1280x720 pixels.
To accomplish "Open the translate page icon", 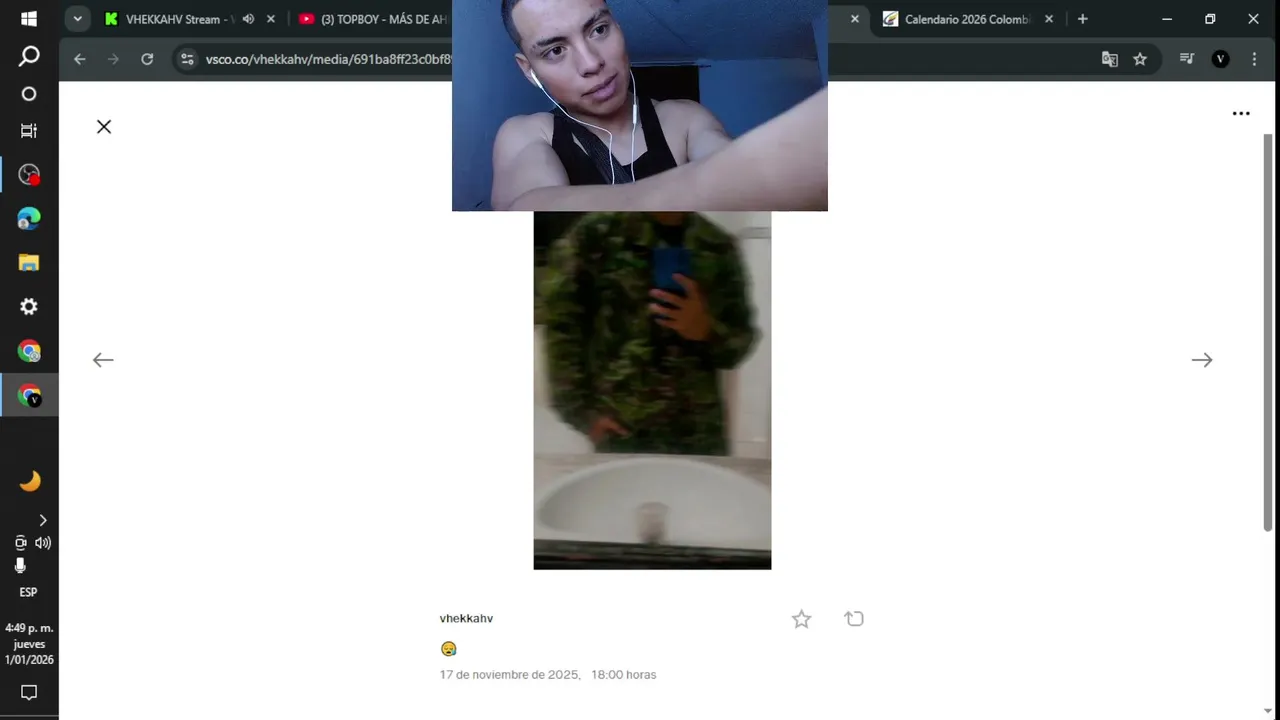I will 1109,59.
